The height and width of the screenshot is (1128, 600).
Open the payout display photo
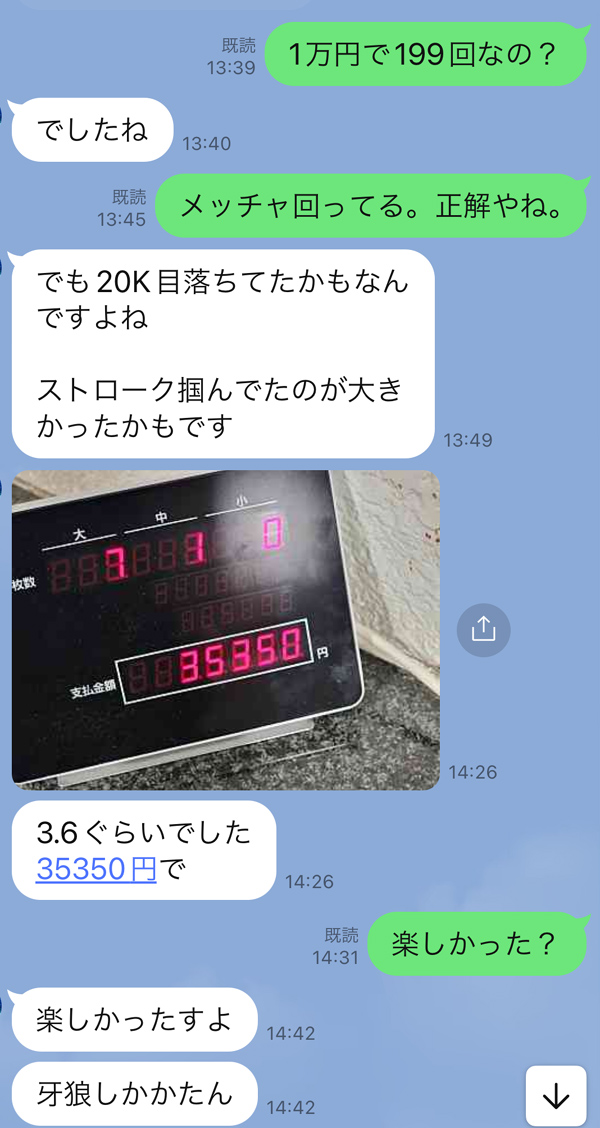225,630
